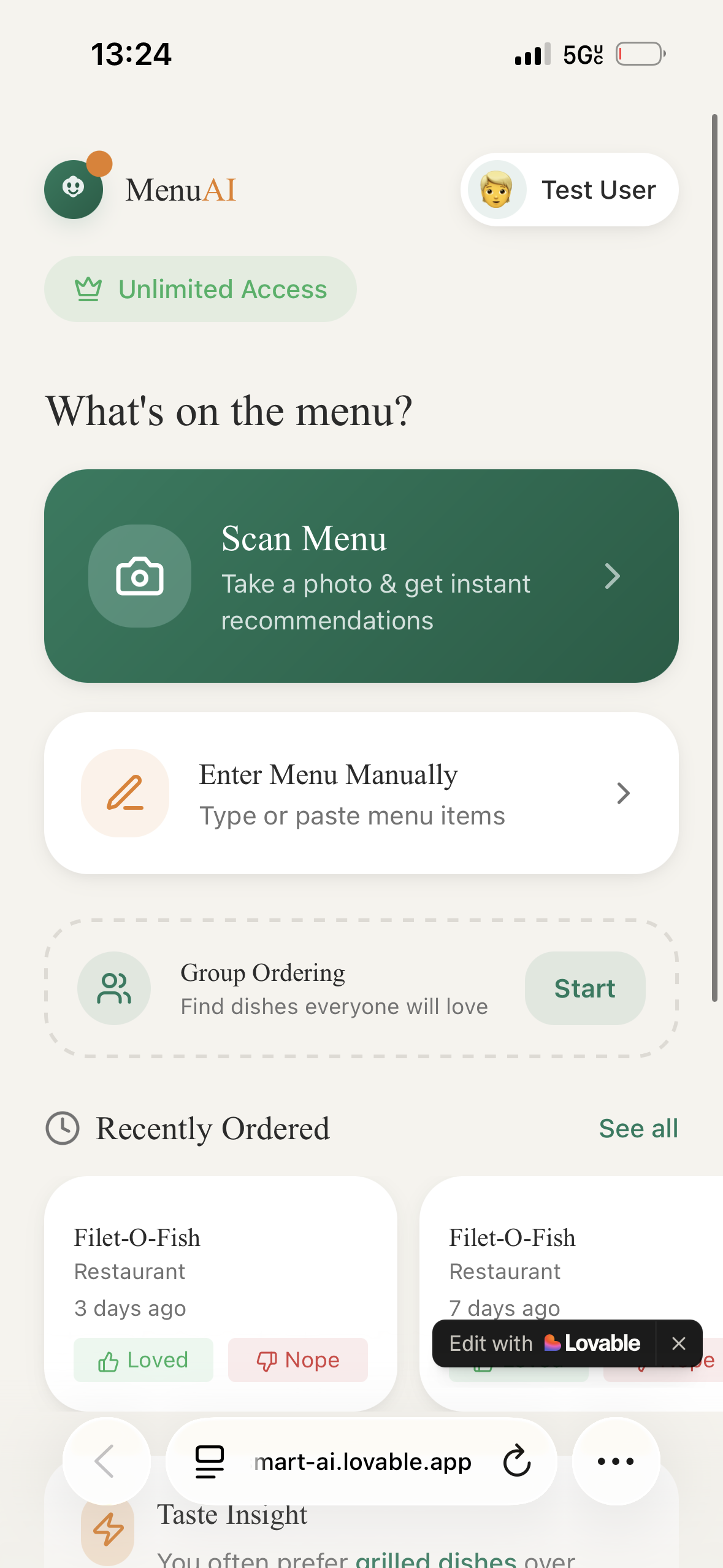Expand the Scan Menu card via its chevron
The height and width of the screenshot is (1568, 723).
pyautogui.click(x=613, y=575)
